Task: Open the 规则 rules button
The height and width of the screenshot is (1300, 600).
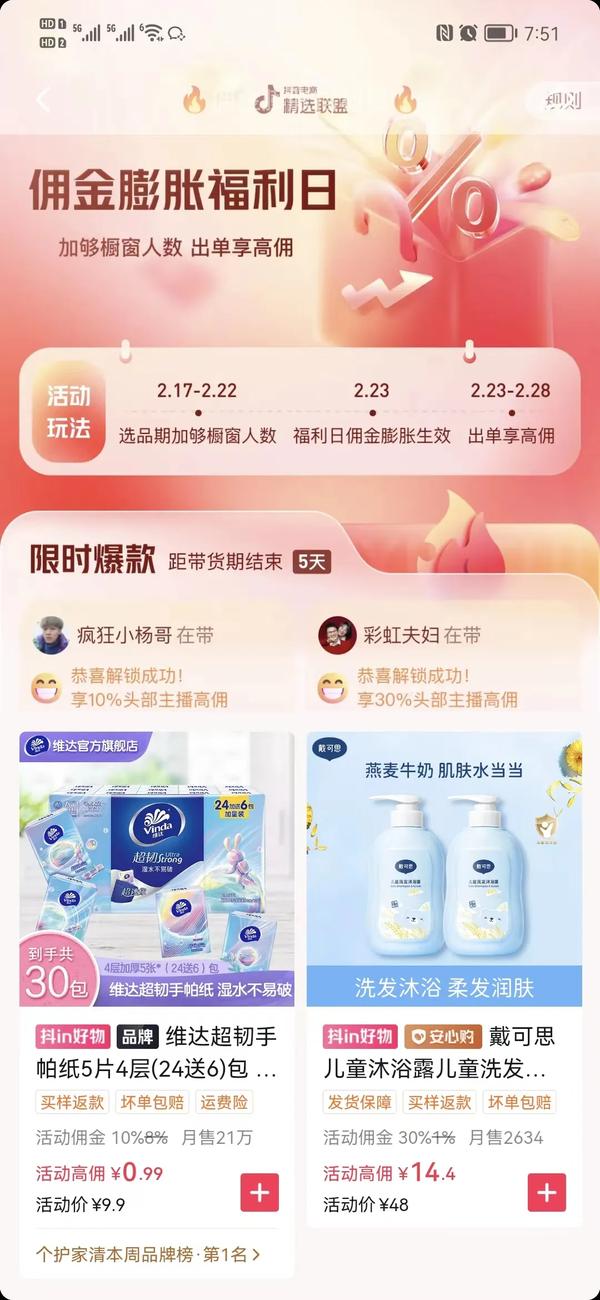Action: pos(562,101)
